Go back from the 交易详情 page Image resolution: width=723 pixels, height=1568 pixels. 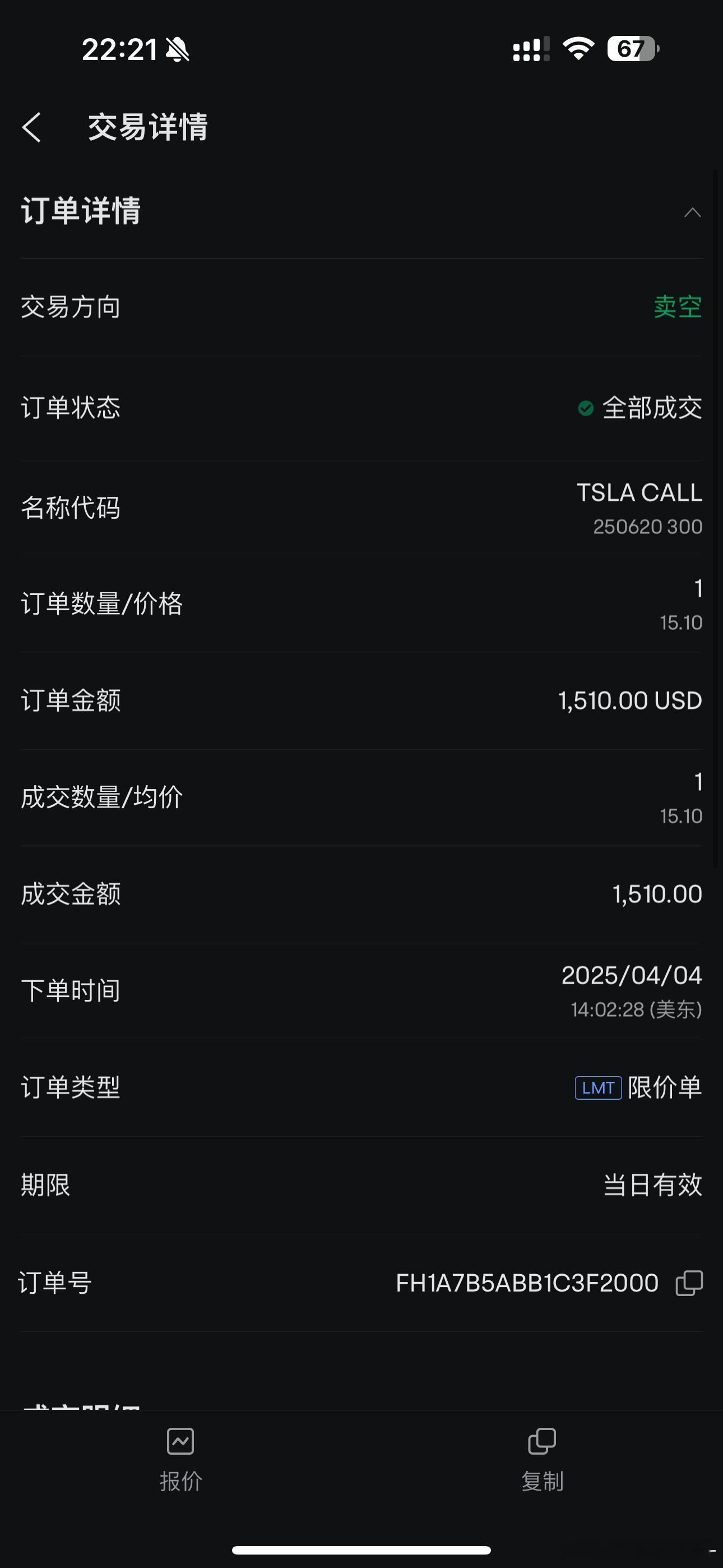(x=31, y=127)
